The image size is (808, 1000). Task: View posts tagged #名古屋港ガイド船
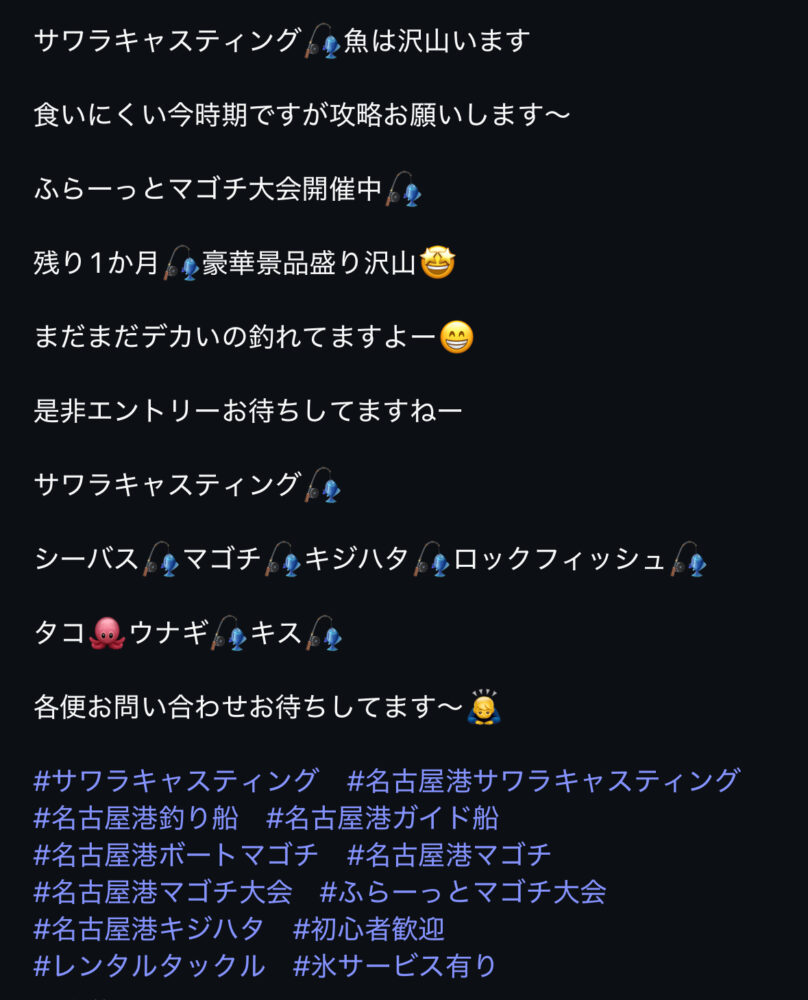[x=382, y=818]
